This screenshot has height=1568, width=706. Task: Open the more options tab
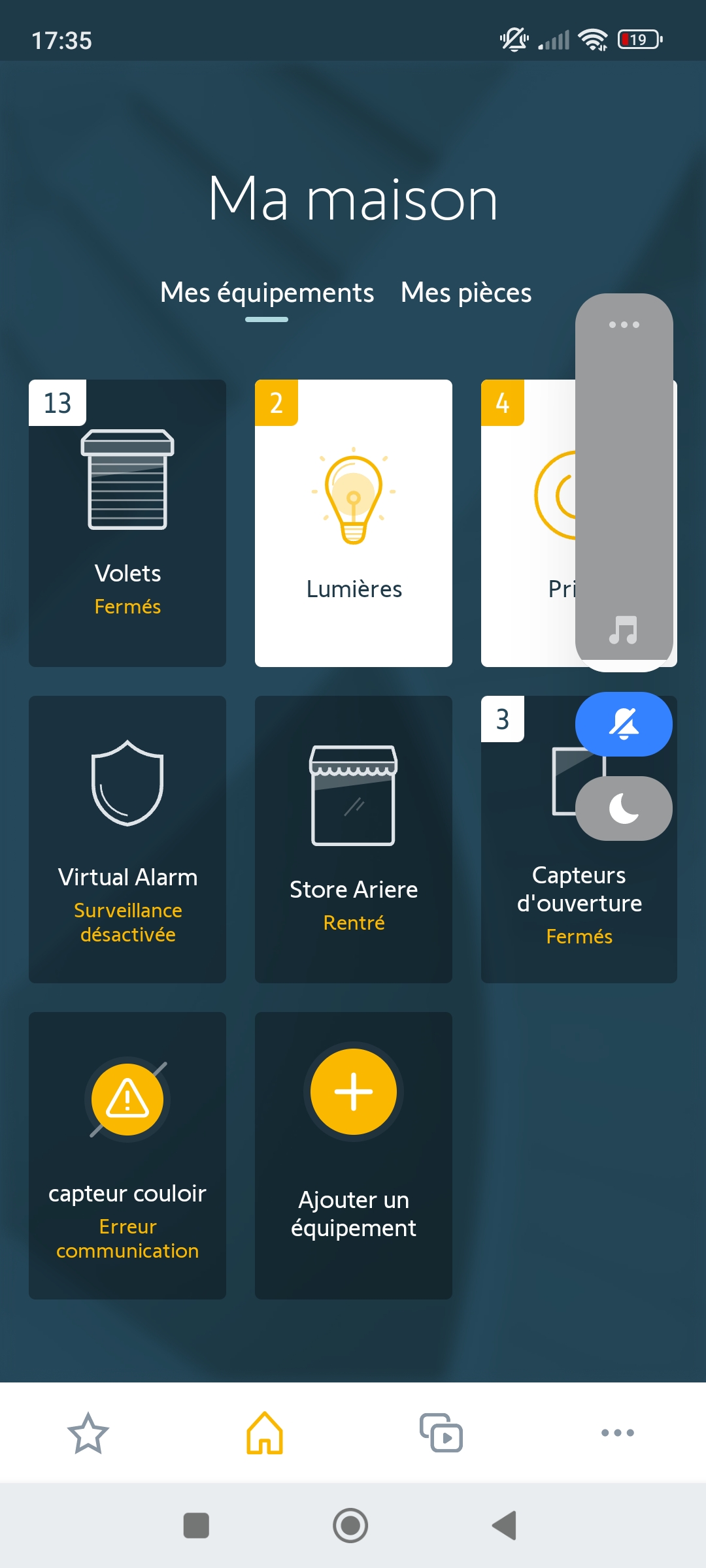tap(618, 1433)
